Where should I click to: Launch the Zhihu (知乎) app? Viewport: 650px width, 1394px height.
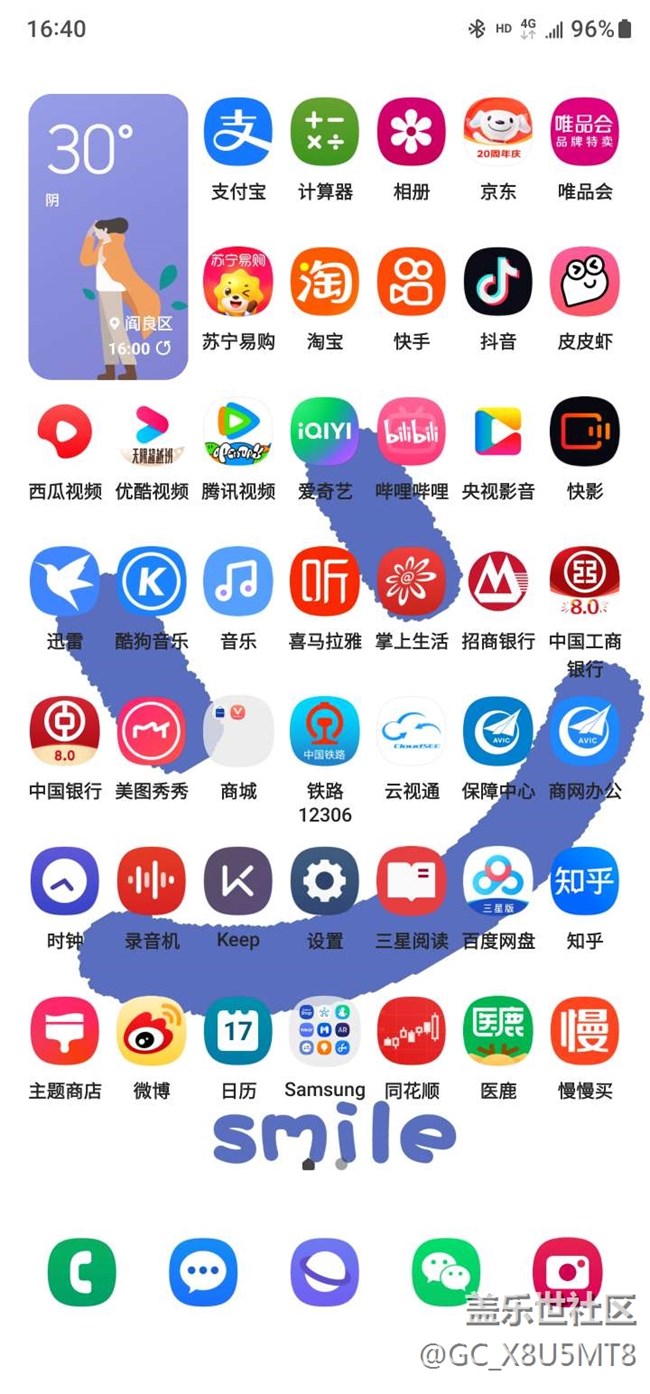tap(584, 881)
